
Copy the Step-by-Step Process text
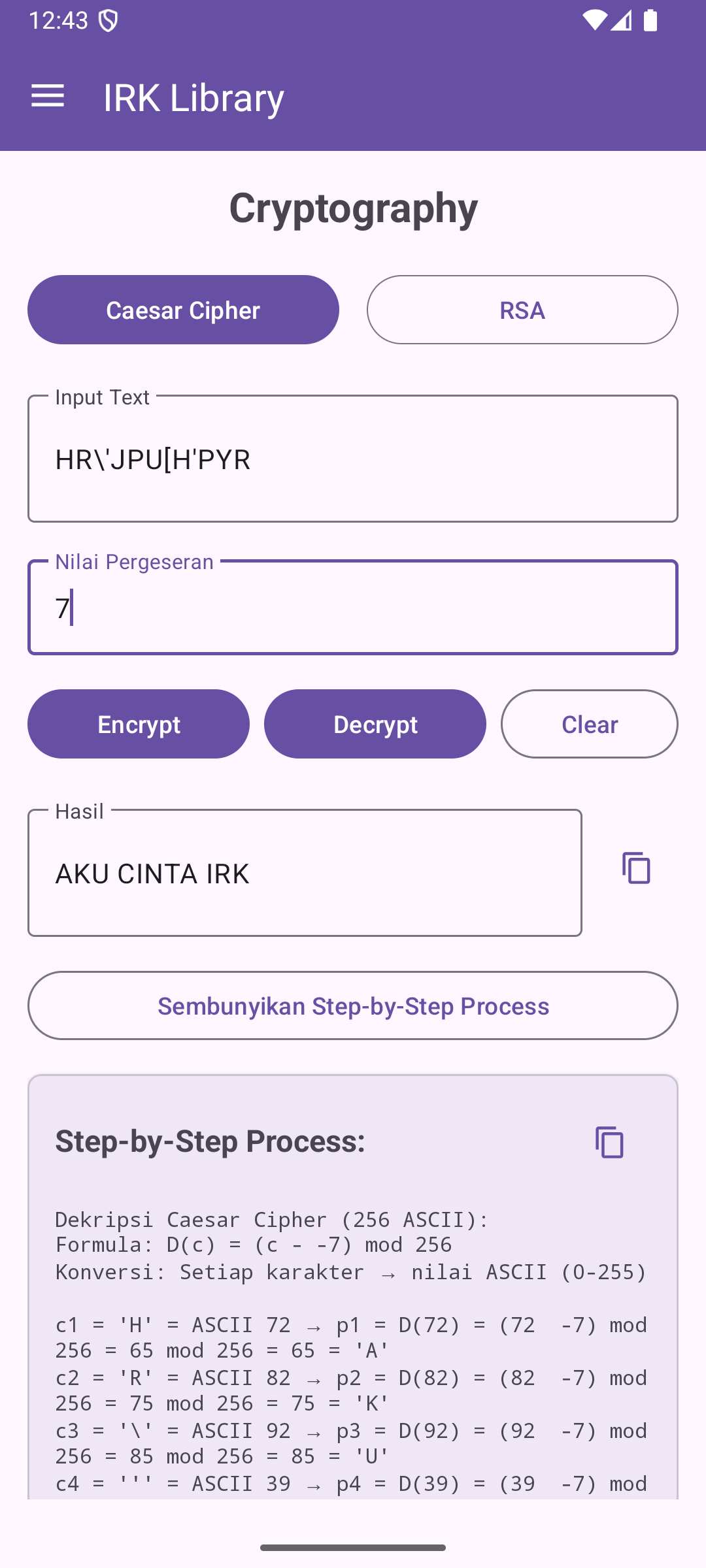point(609,1142)
